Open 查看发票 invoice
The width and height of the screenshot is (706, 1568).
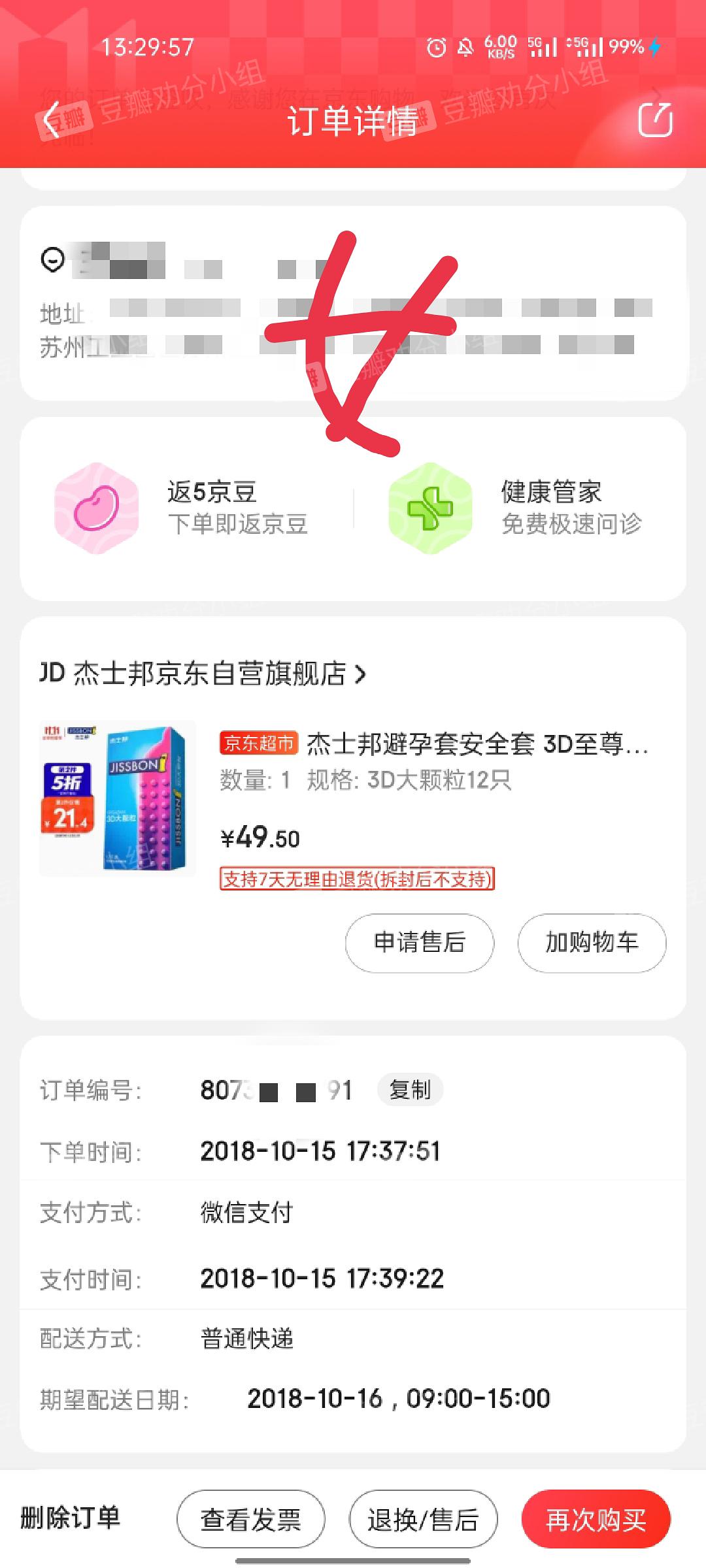(x=250, y=1520)
